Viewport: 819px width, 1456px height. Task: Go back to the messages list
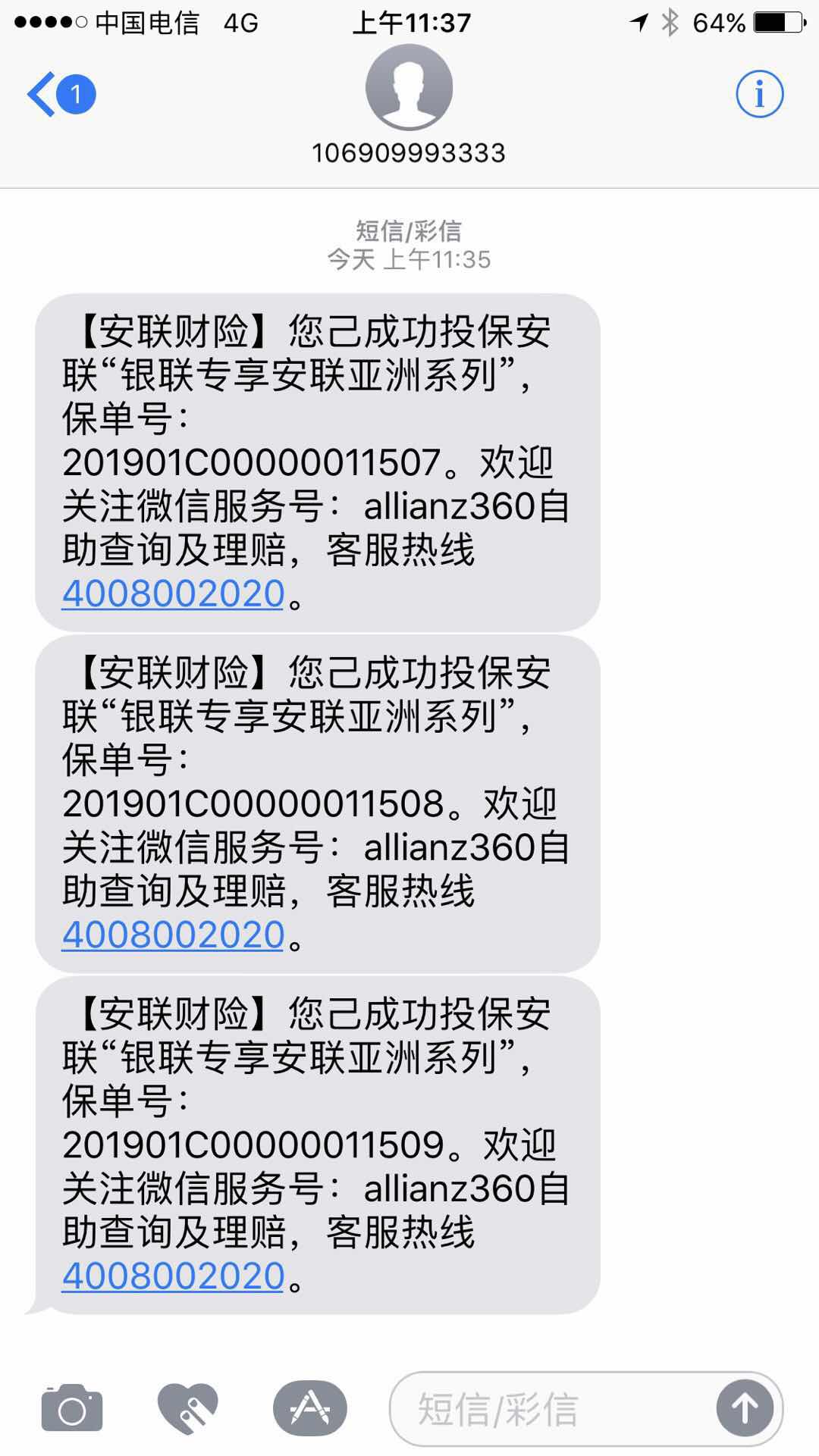[x=61, y=95]
